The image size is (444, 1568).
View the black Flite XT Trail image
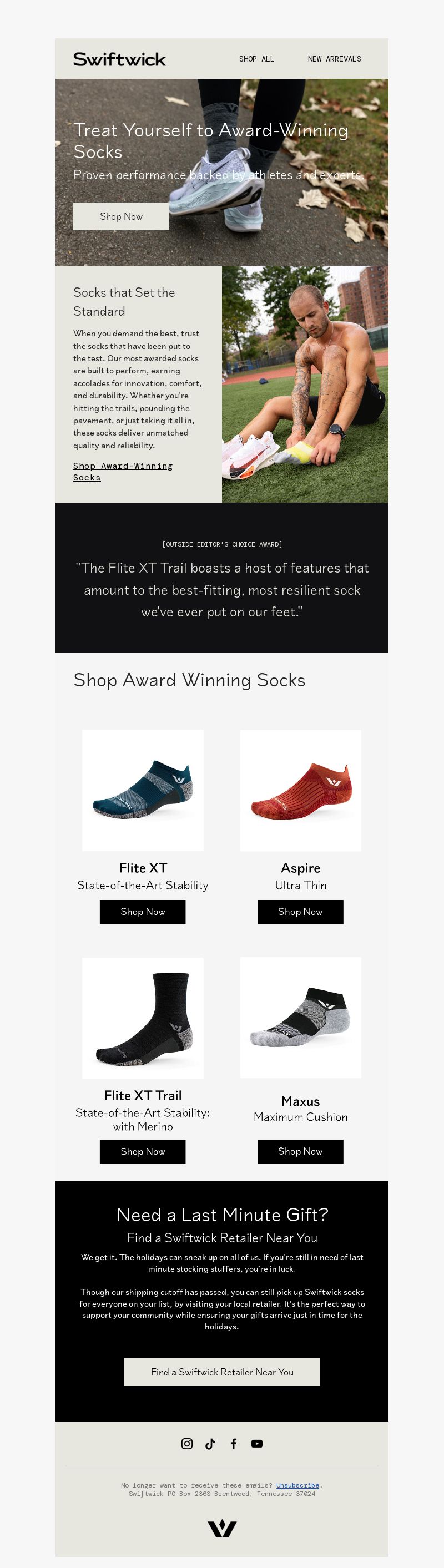(143, 1017)
